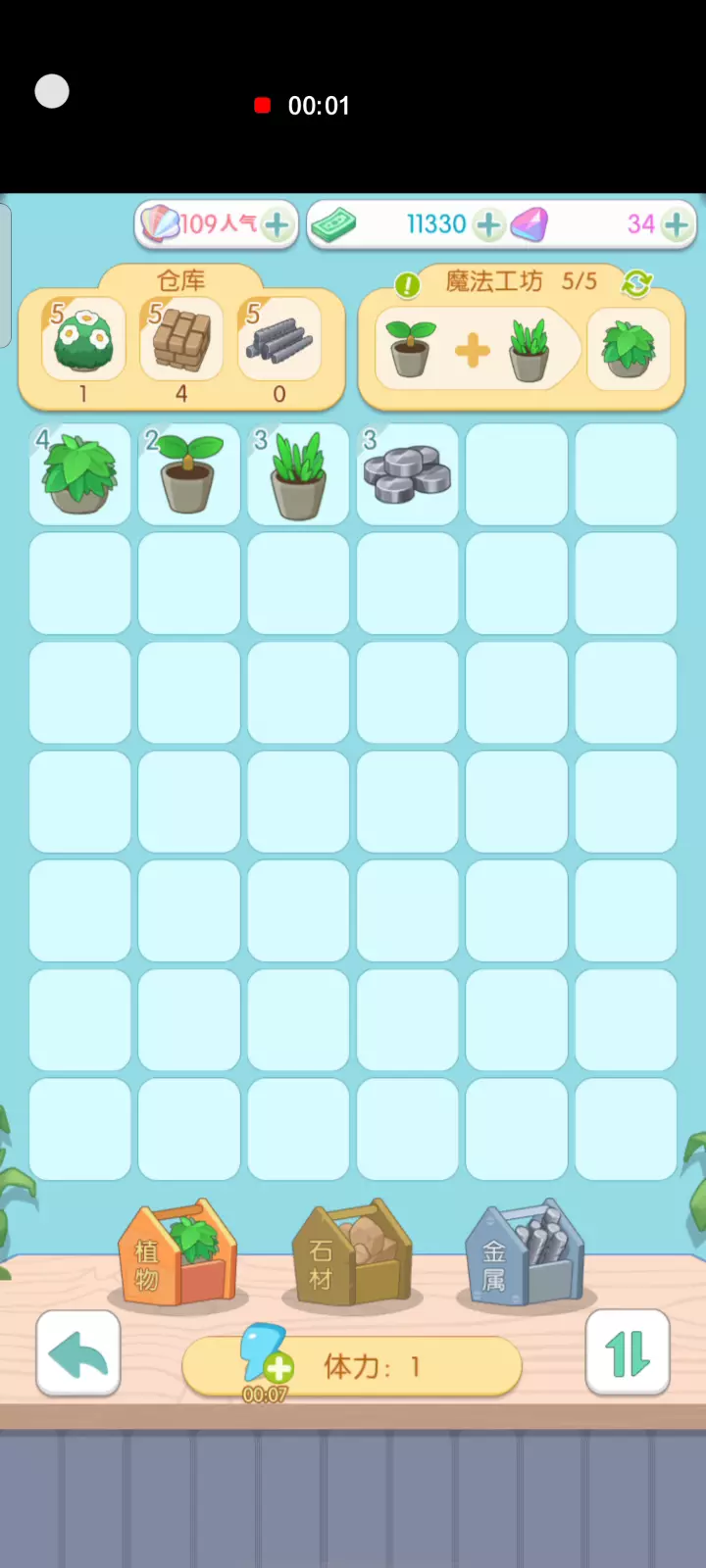
Task: Add more cash with the plus icon
Action: pos(487,225)
